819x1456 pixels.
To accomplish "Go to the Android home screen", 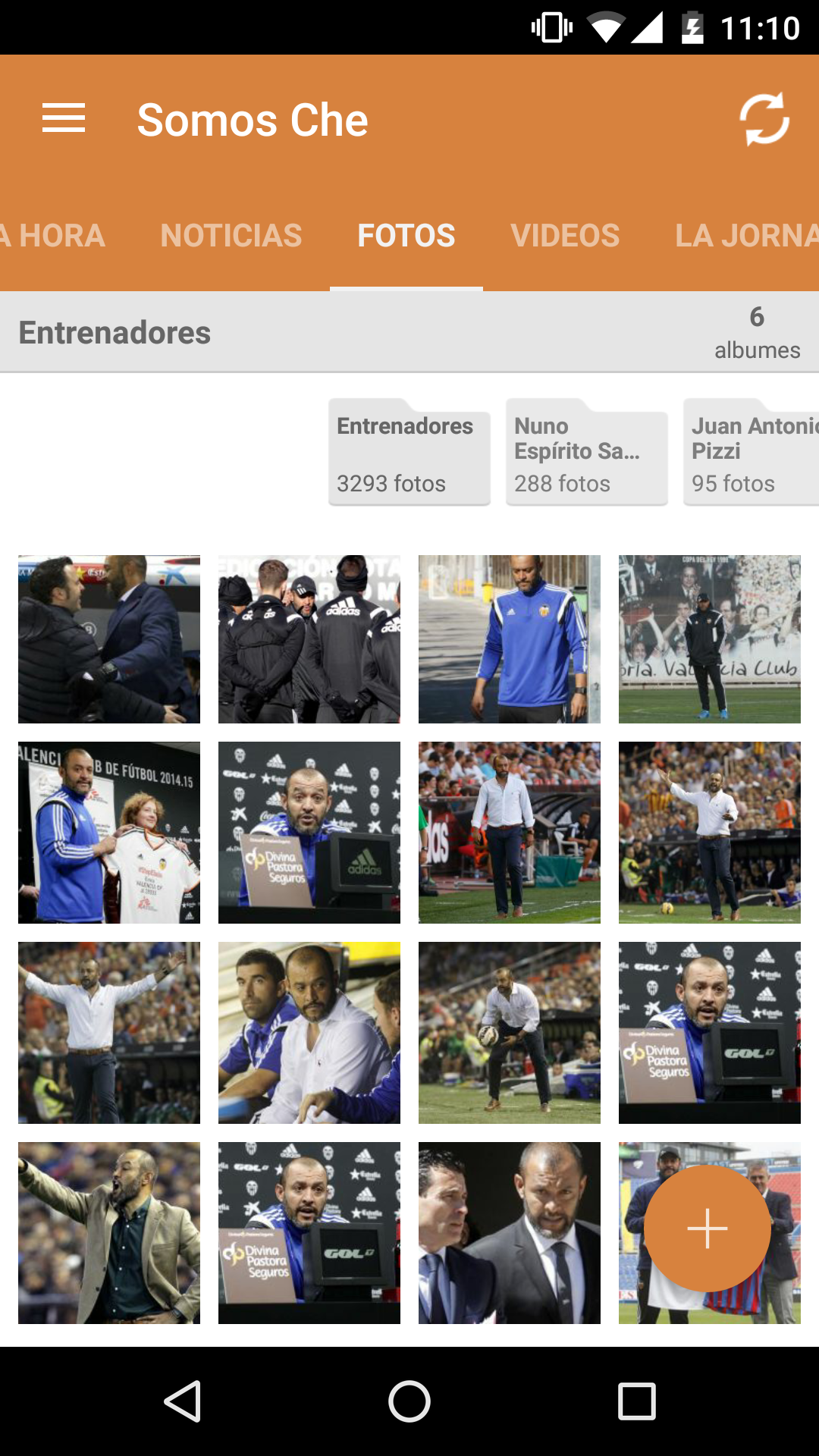I will click(409, 1401).
